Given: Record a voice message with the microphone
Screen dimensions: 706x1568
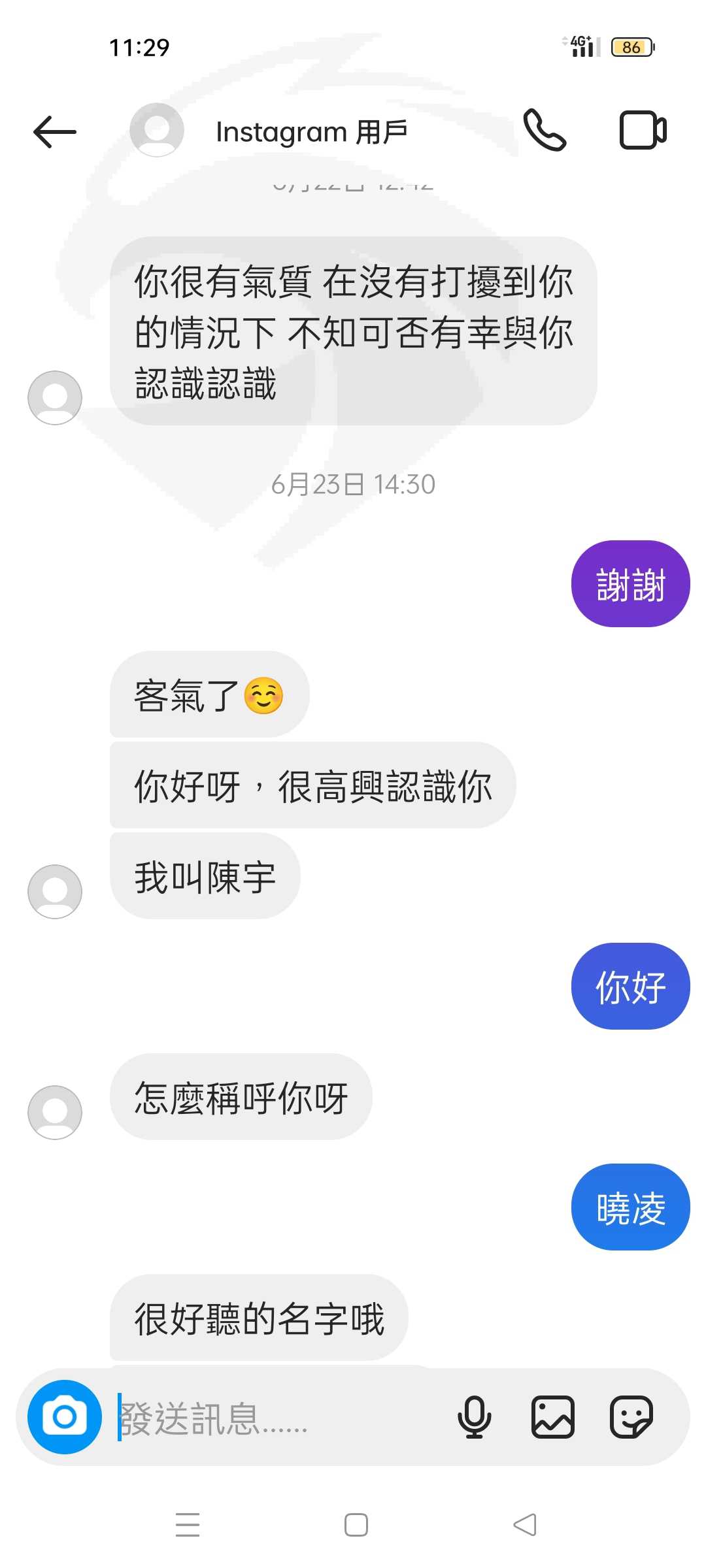Looking at the screenshot, I should tap(474, 1416).
